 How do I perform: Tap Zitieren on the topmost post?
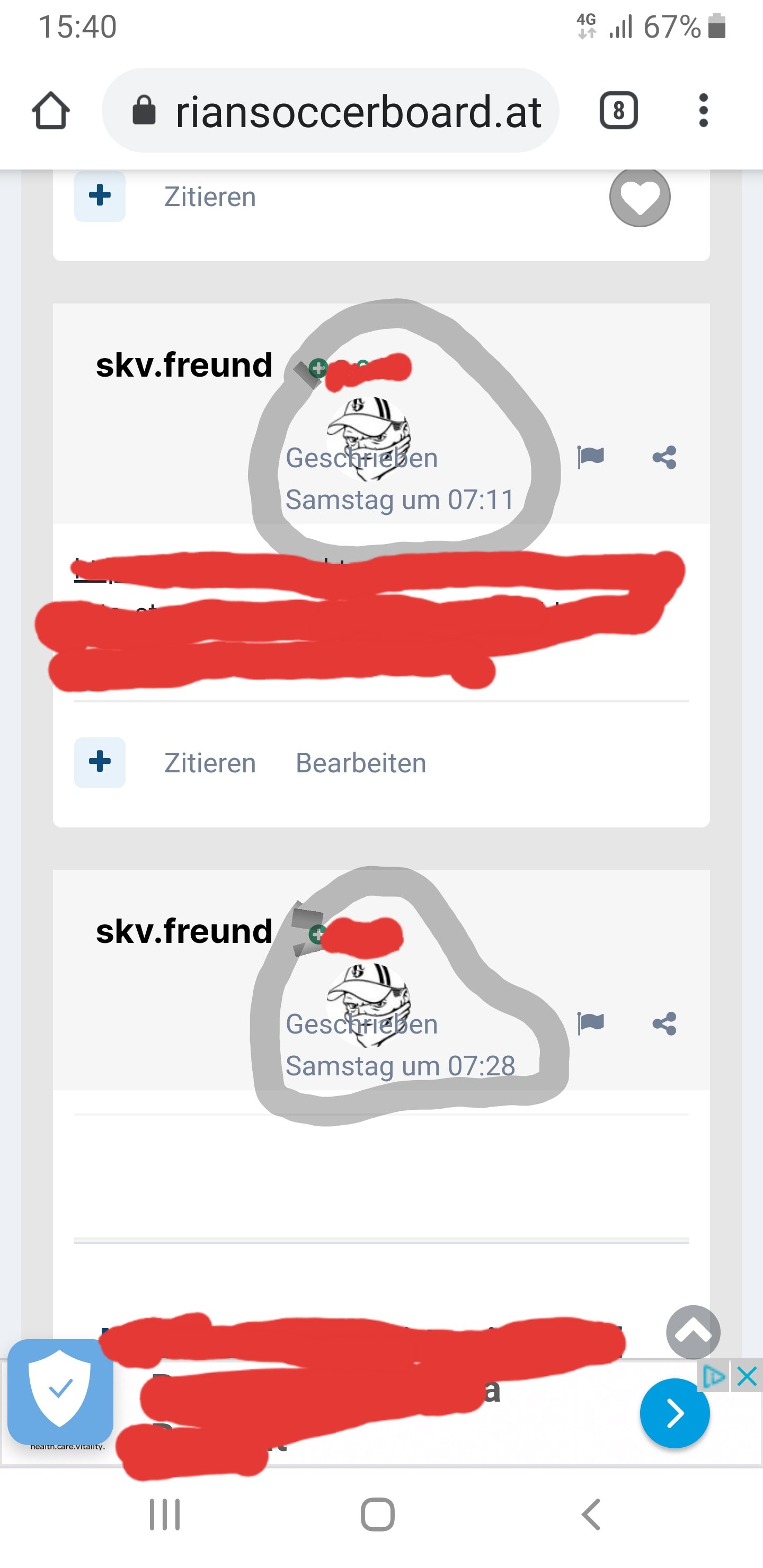click(210, 197)
